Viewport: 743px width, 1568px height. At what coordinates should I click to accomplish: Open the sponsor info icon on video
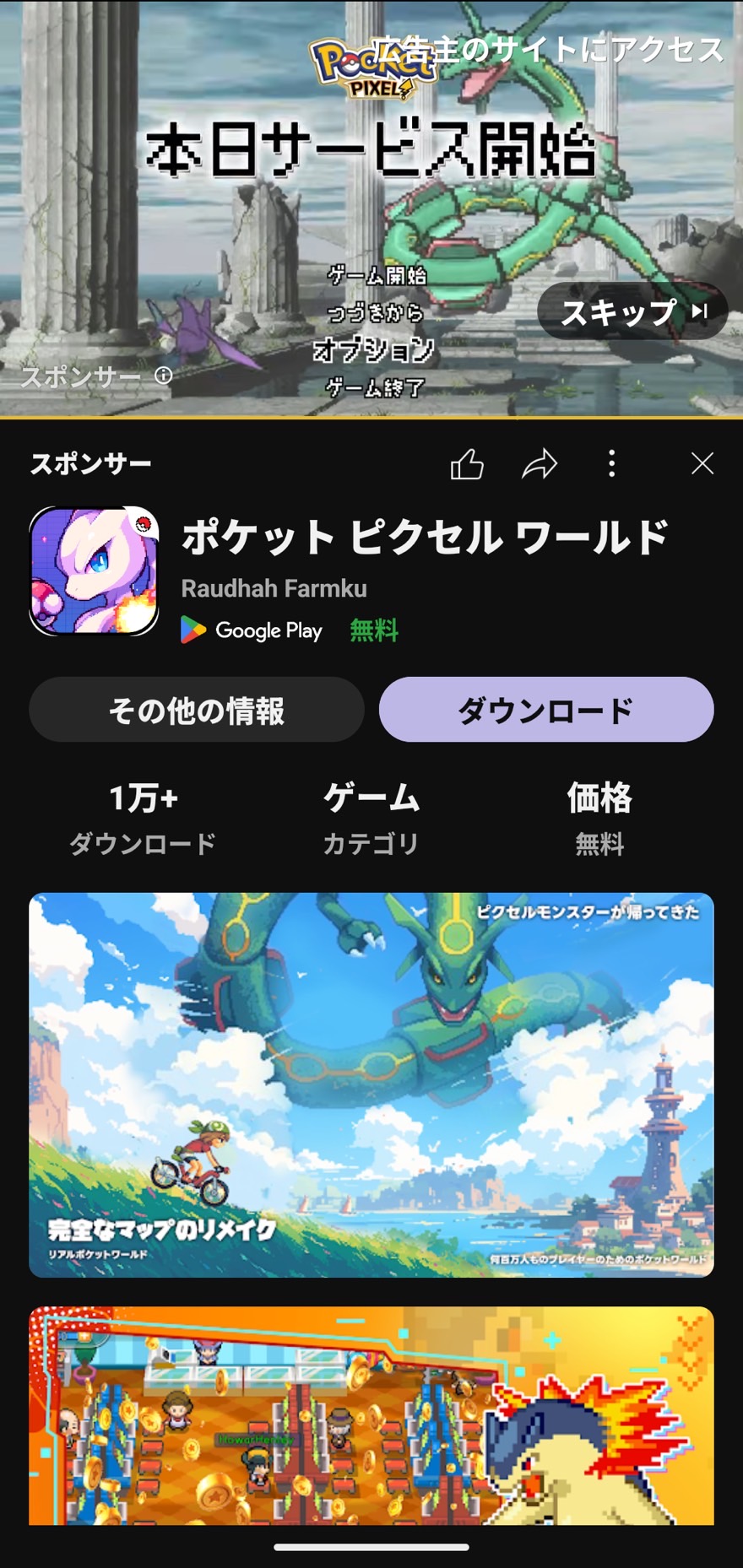pos(164,376)
